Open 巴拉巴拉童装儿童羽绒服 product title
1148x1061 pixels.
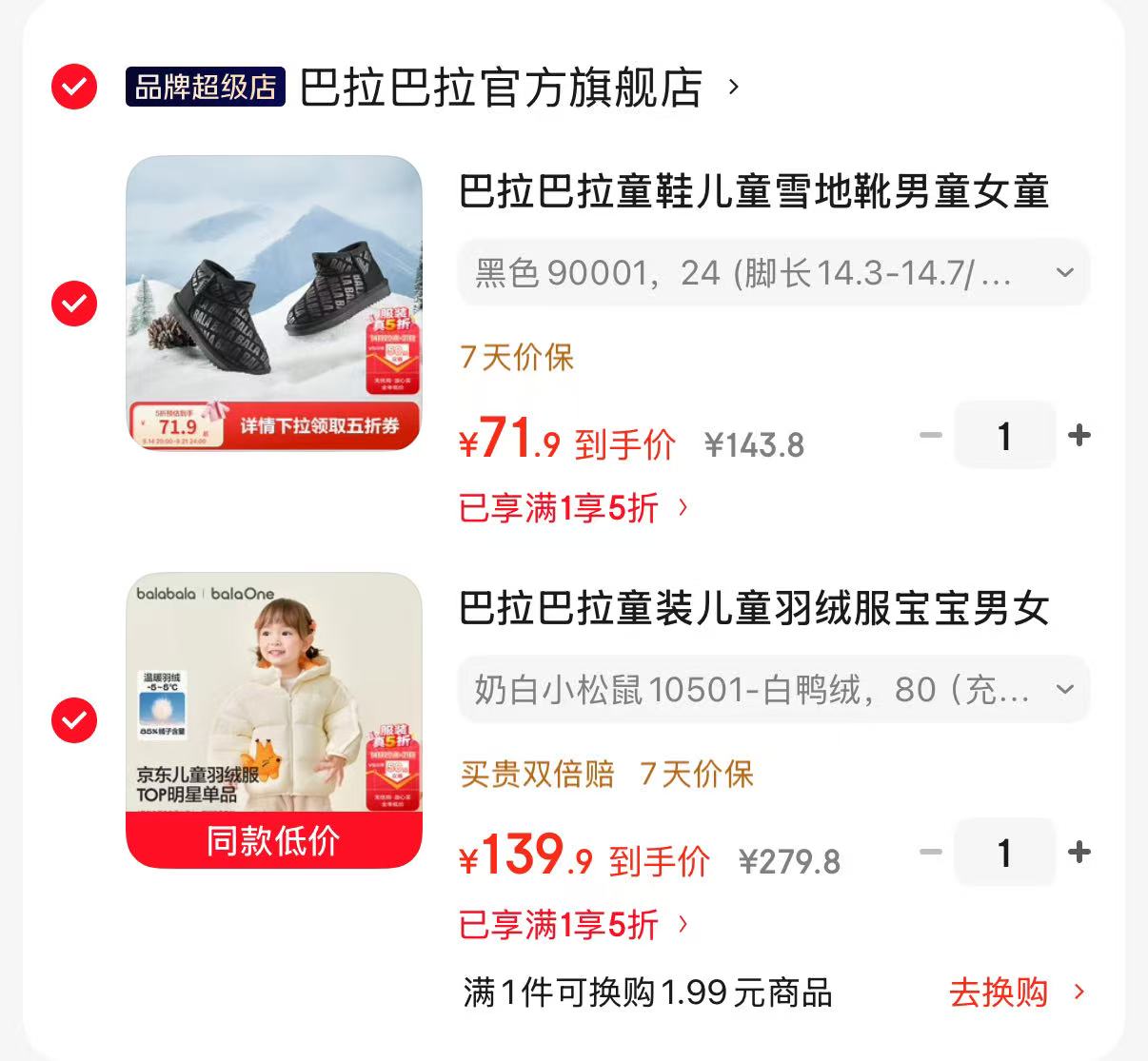pyautogui.click(x=754, y=608)
